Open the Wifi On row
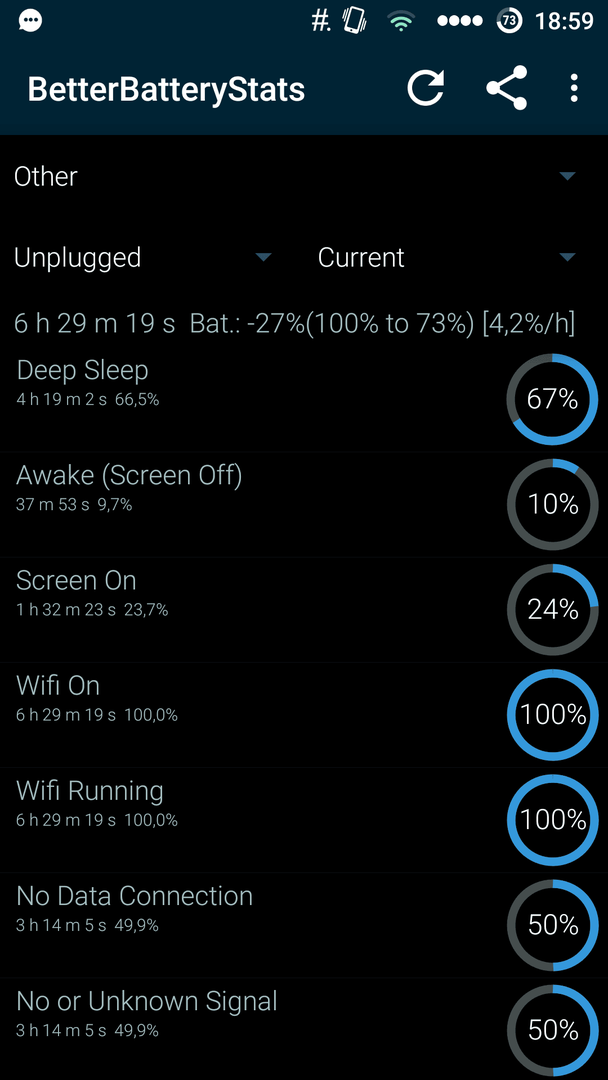 (x=304, y=715)
